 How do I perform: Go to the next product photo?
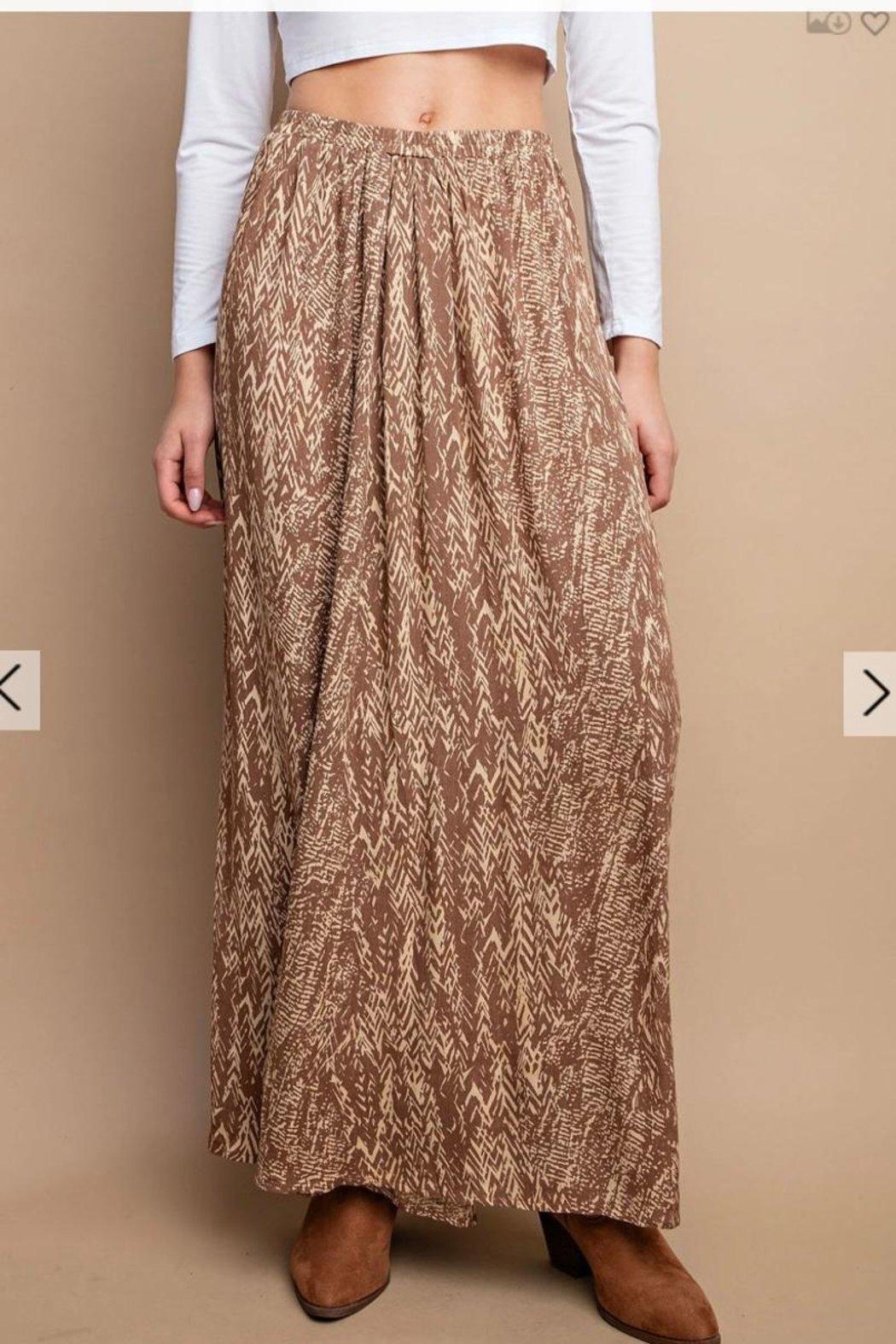pyautogui.click(x=871, y=693)
